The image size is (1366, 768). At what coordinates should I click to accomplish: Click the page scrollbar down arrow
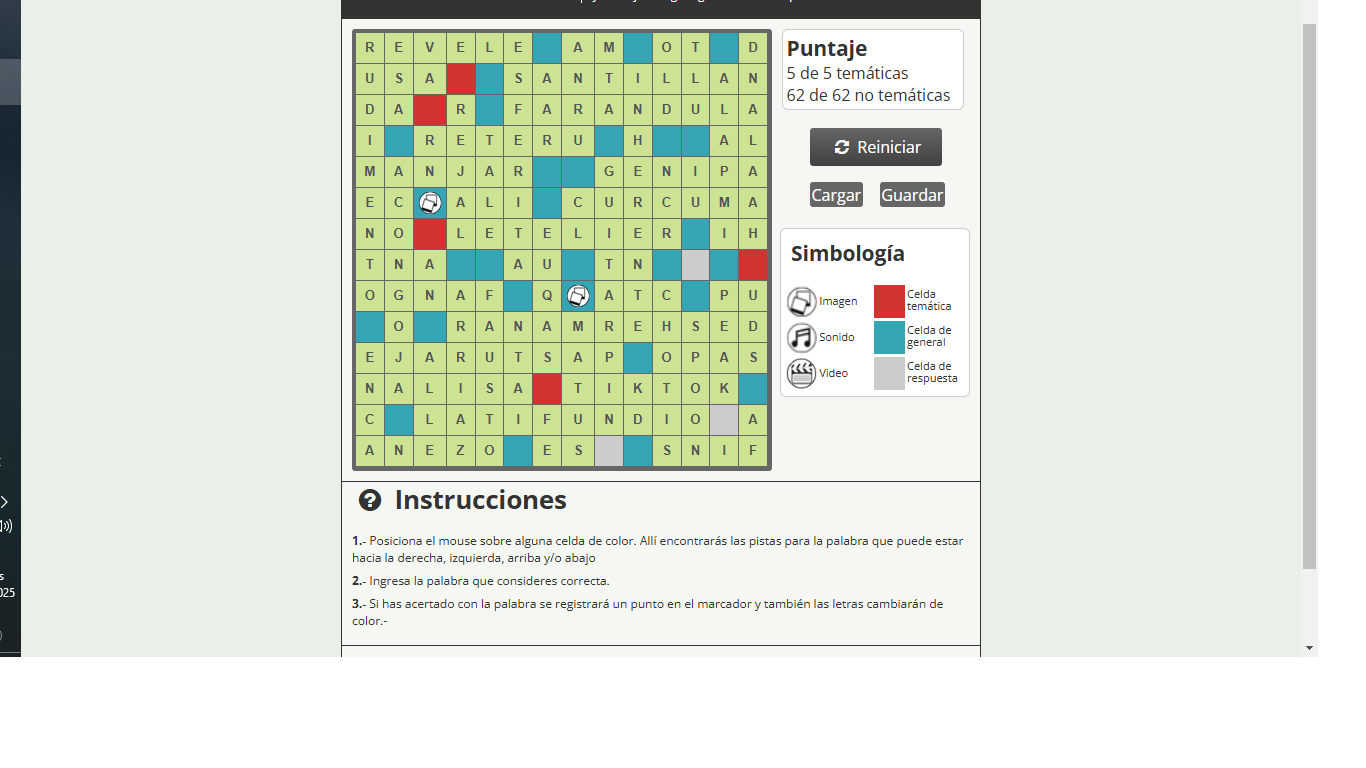click(x=1309, y=648)
